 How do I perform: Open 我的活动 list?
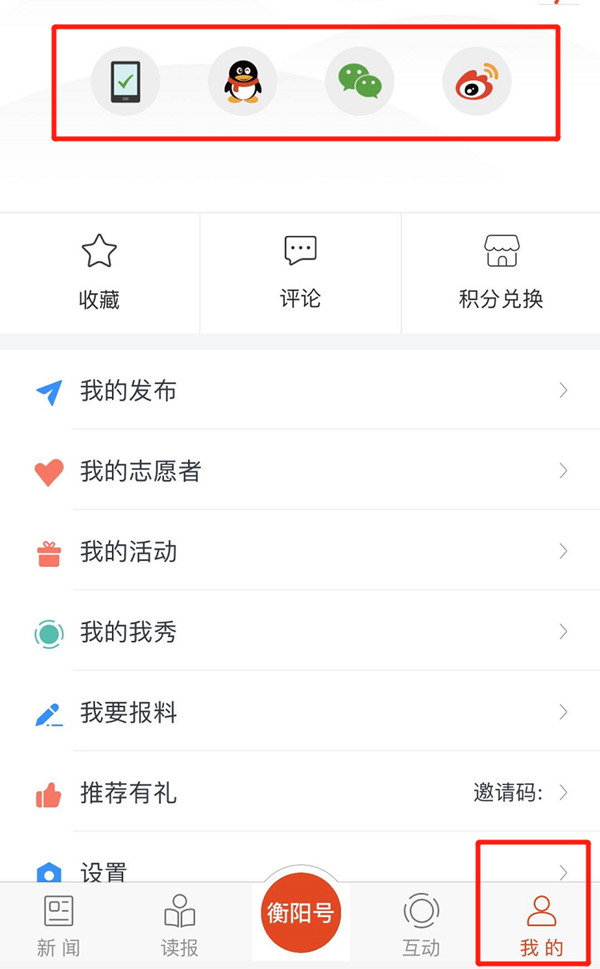click(300, 551)
